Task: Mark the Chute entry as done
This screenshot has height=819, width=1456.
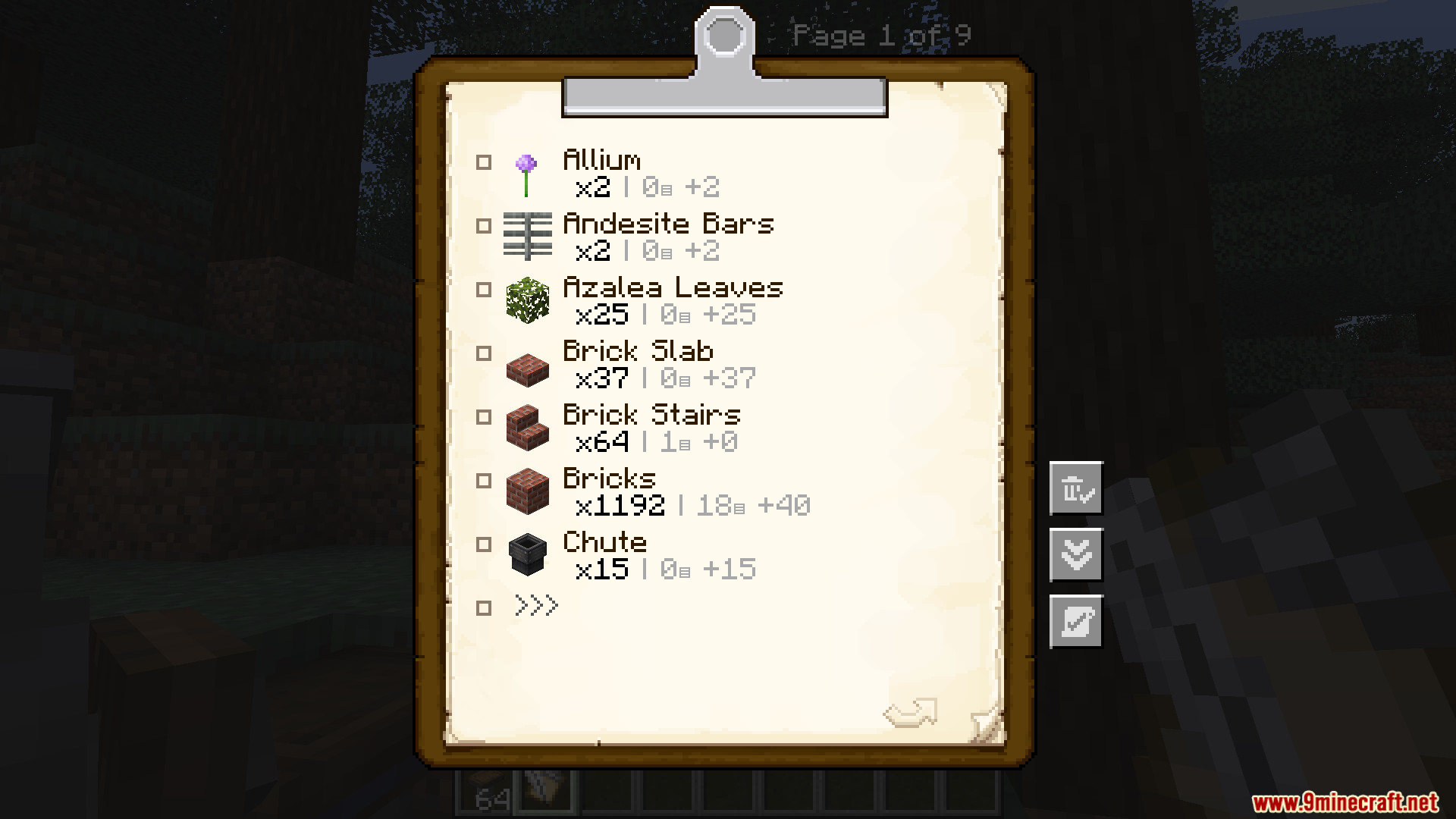Action: tap(484, 544)
